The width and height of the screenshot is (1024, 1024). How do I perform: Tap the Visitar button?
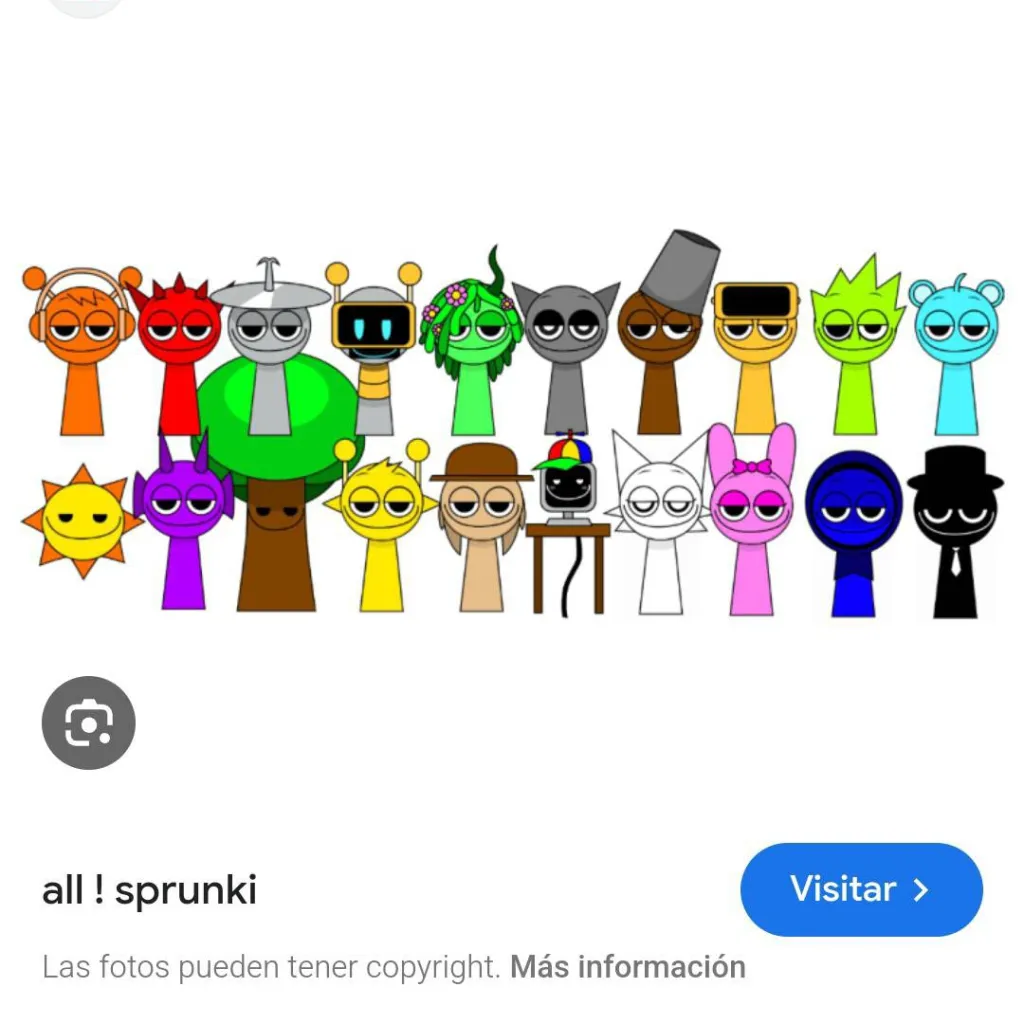click(861, 889)
